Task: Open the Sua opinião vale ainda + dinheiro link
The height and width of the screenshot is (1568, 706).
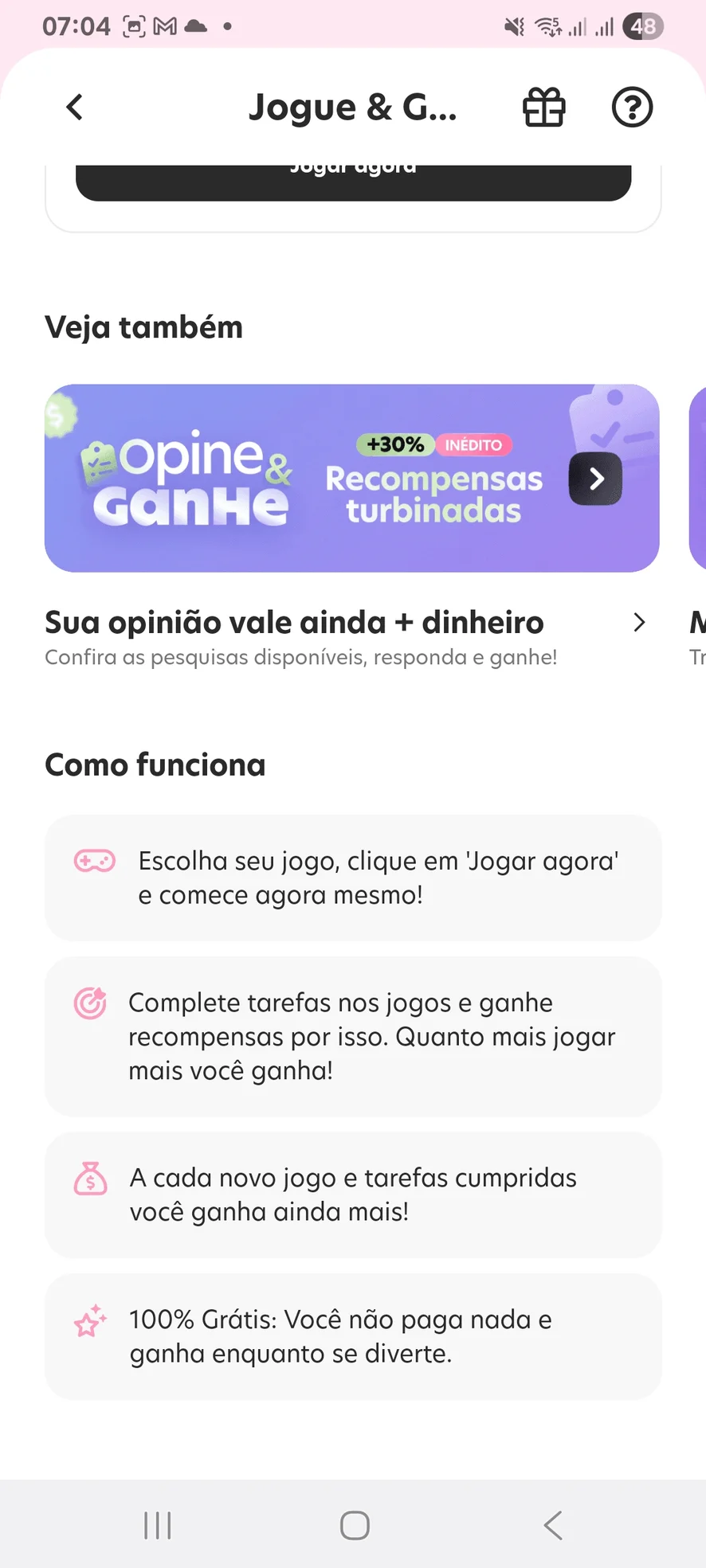Action: coord(344,623)
